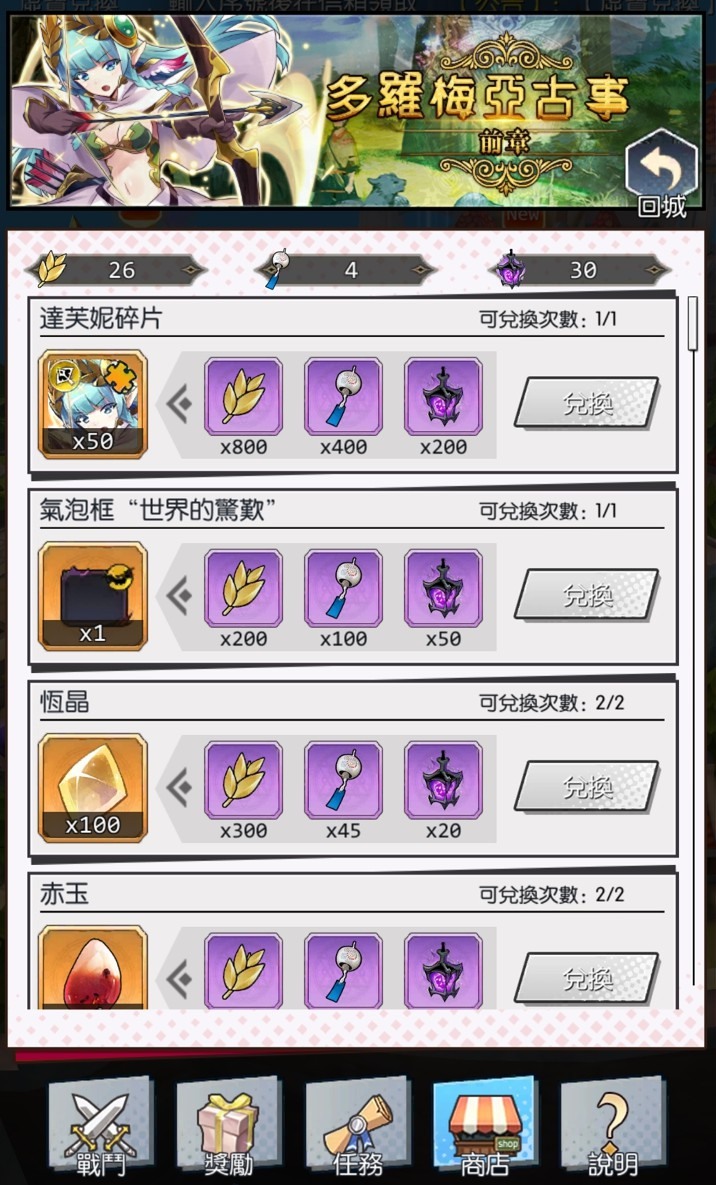Tap 兌換 for 赤玉
This screenshot has width=716, height=1185.
click(x=587, y=978)
